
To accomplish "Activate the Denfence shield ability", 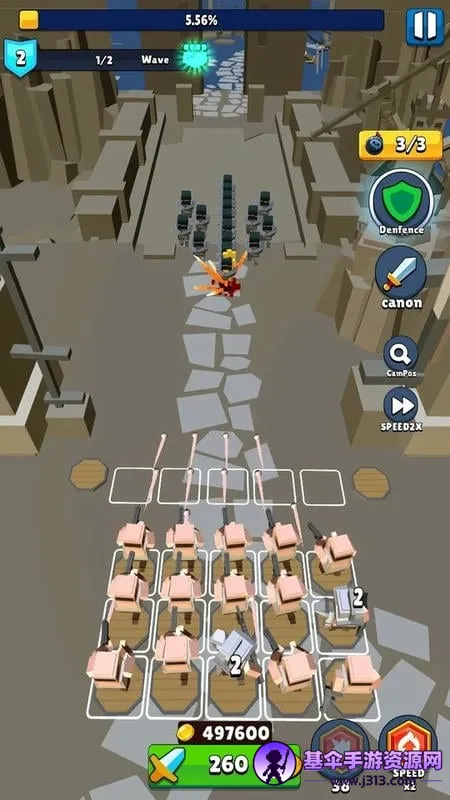I will (401, 198).
